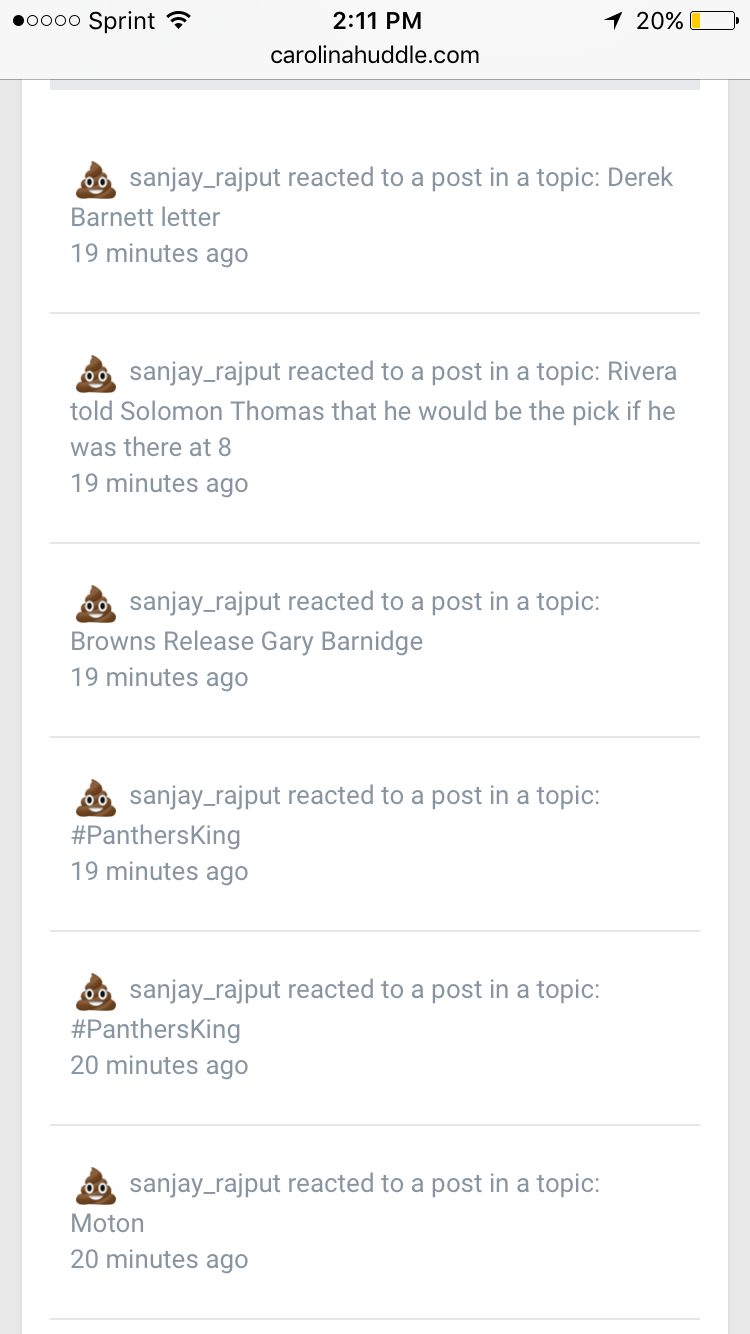
Task: Tap the carolinahuddle.com address bar
Action: 375,56
